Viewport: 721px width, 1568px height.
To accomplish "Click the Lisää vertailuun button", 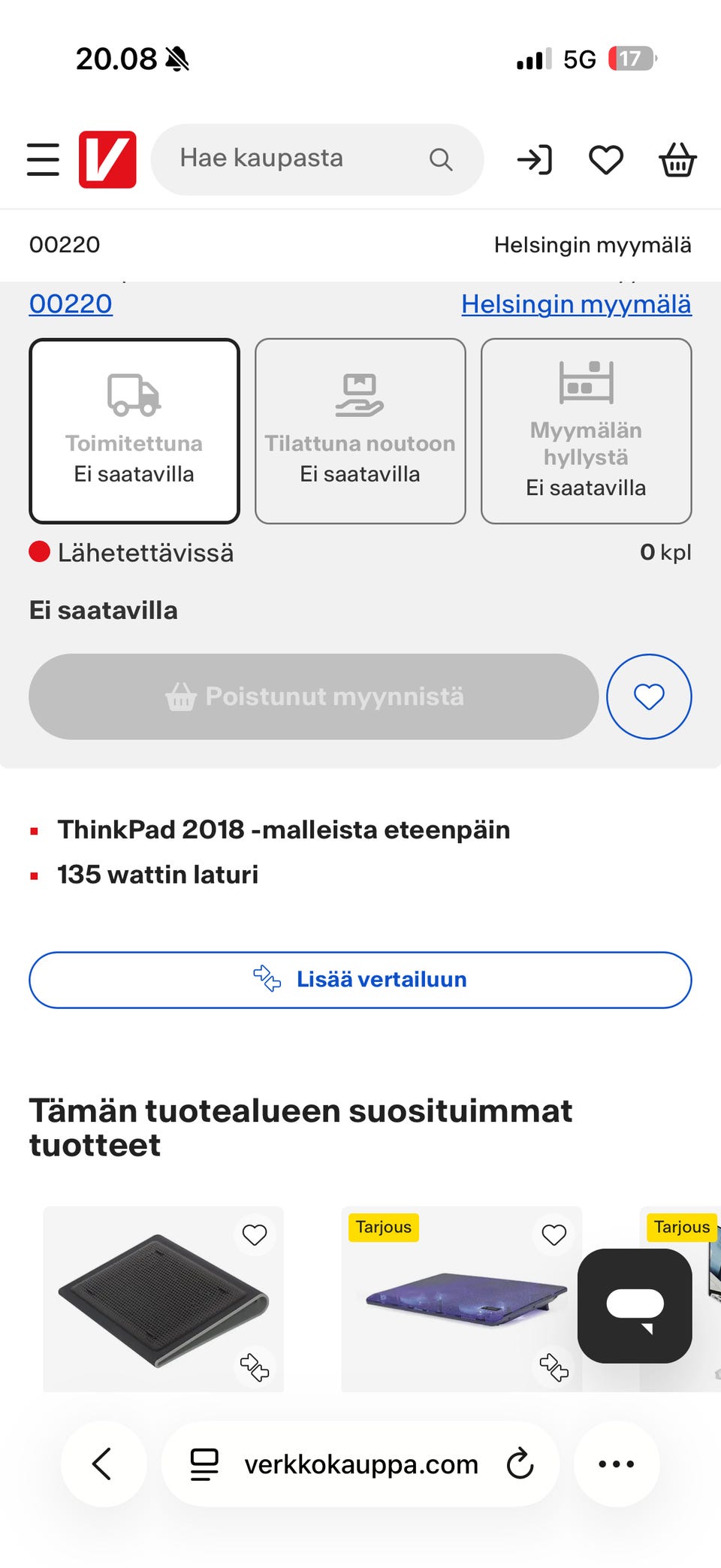I will (360, 979).
